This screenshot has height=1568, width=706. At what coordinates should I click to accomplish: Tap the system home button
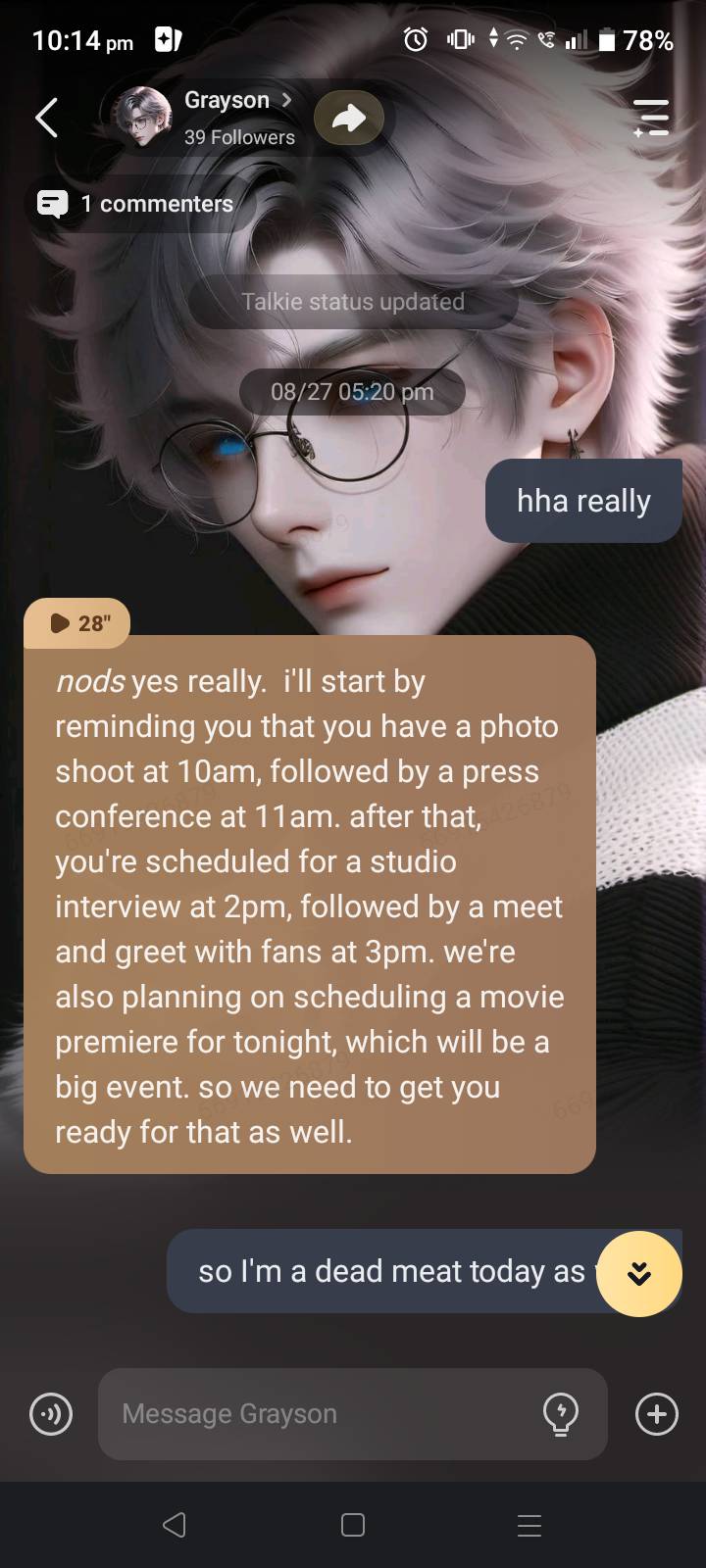click(x=353, y=1525)
